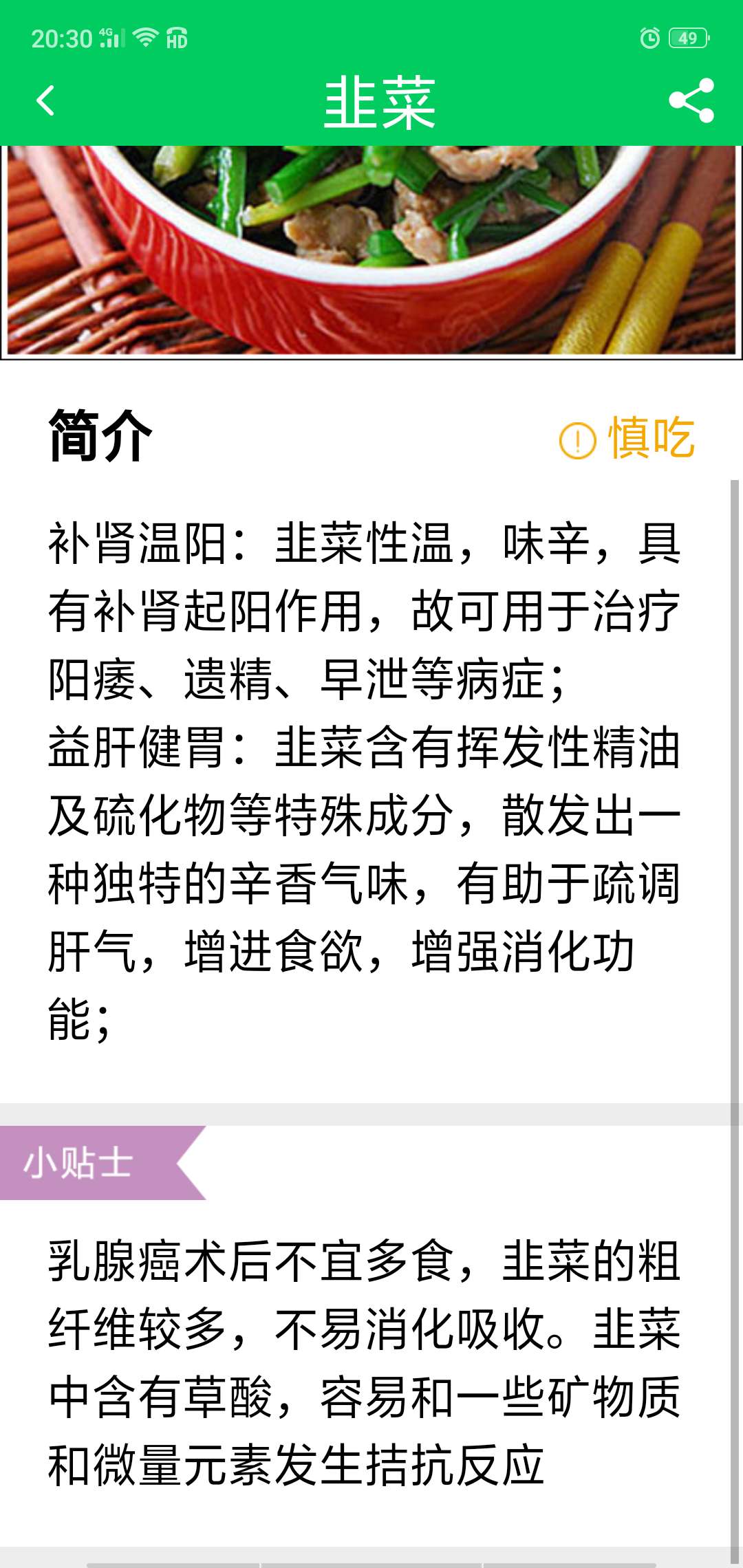Tap the 韭菜 title in header

point(380,101)
